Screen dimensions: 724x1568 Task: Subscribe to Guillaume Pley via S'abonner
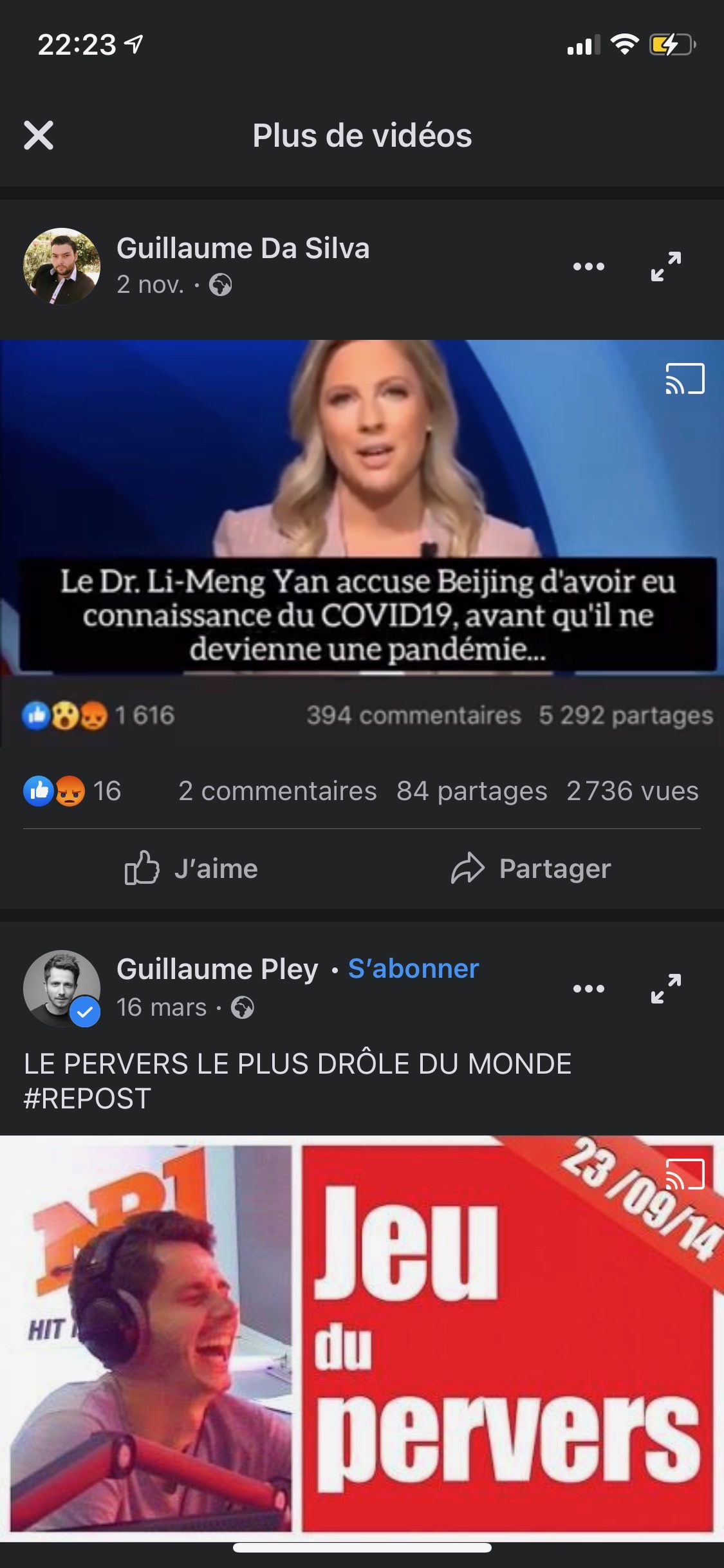point(413,969)
